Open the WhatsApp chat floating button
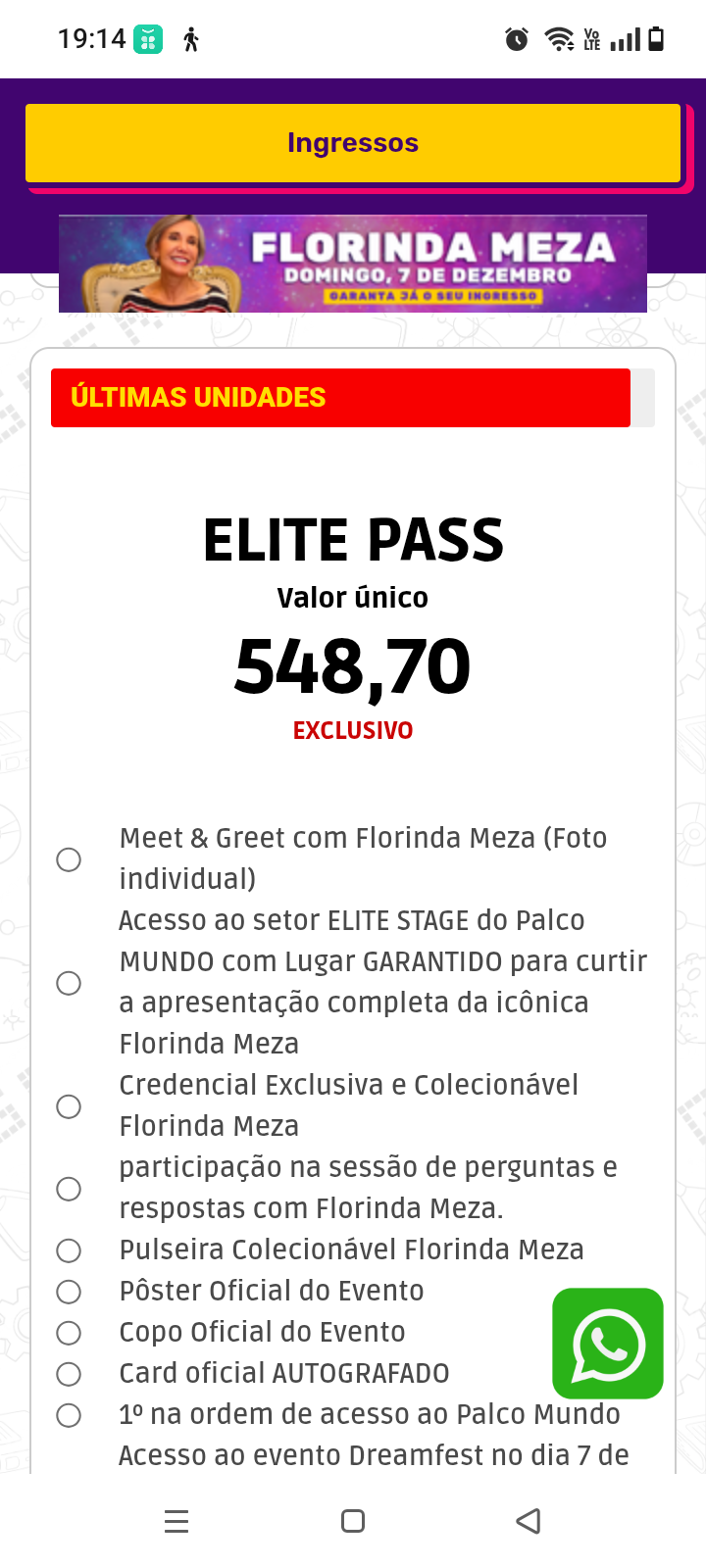This screenshot has width=706, height=1568. click(608, 1344)
